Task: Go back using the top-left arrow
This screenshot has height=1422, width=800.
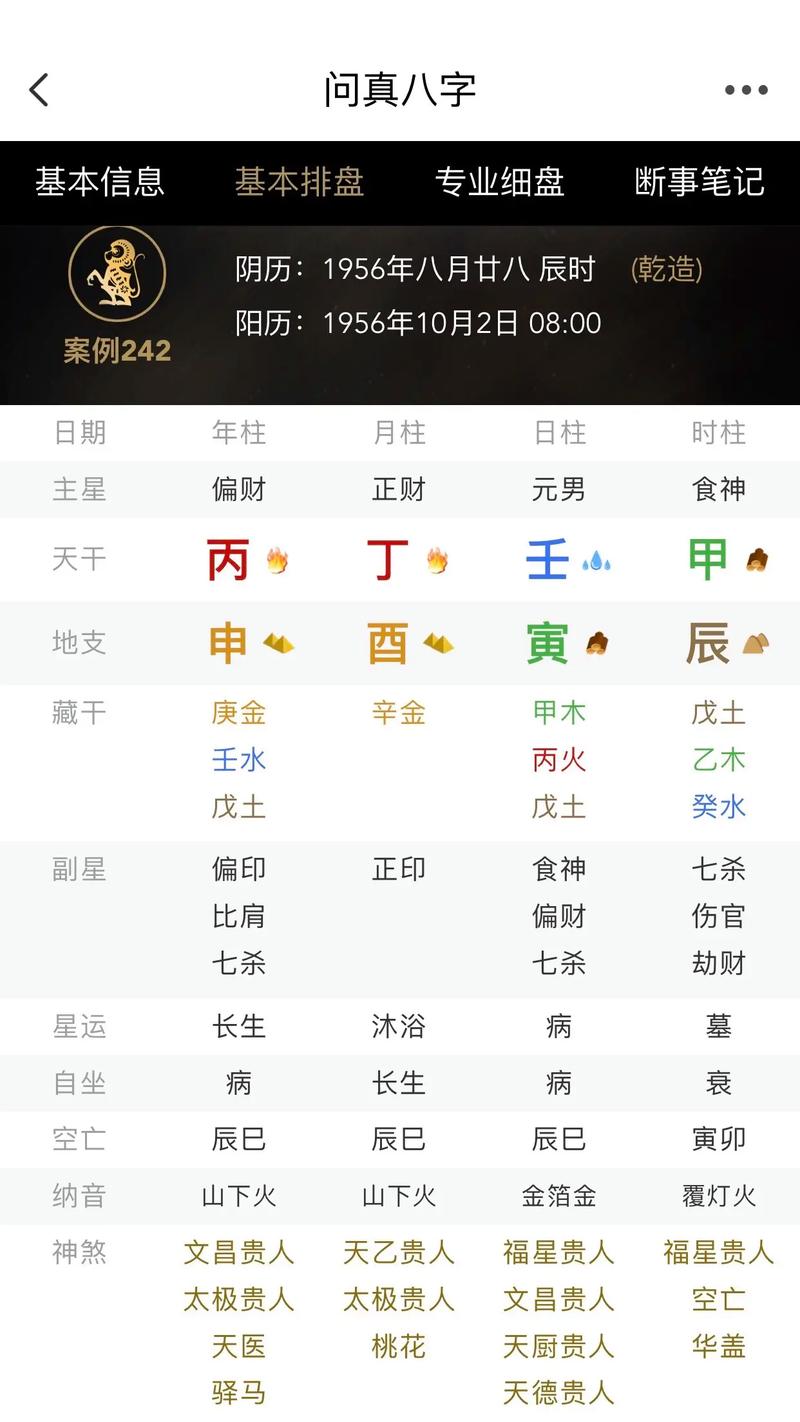Action: tap(39, 90)
